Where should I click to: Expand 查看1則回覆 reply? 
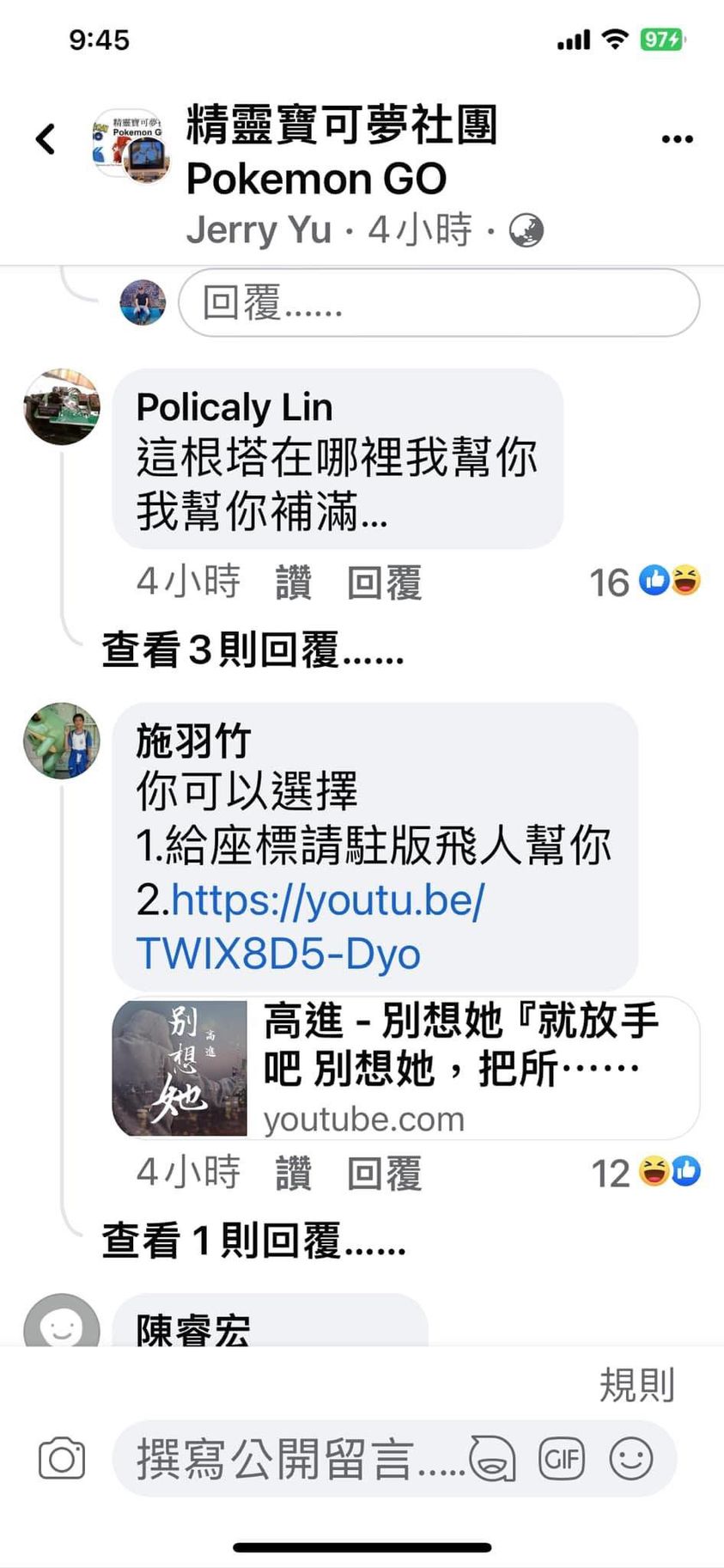253,1241
